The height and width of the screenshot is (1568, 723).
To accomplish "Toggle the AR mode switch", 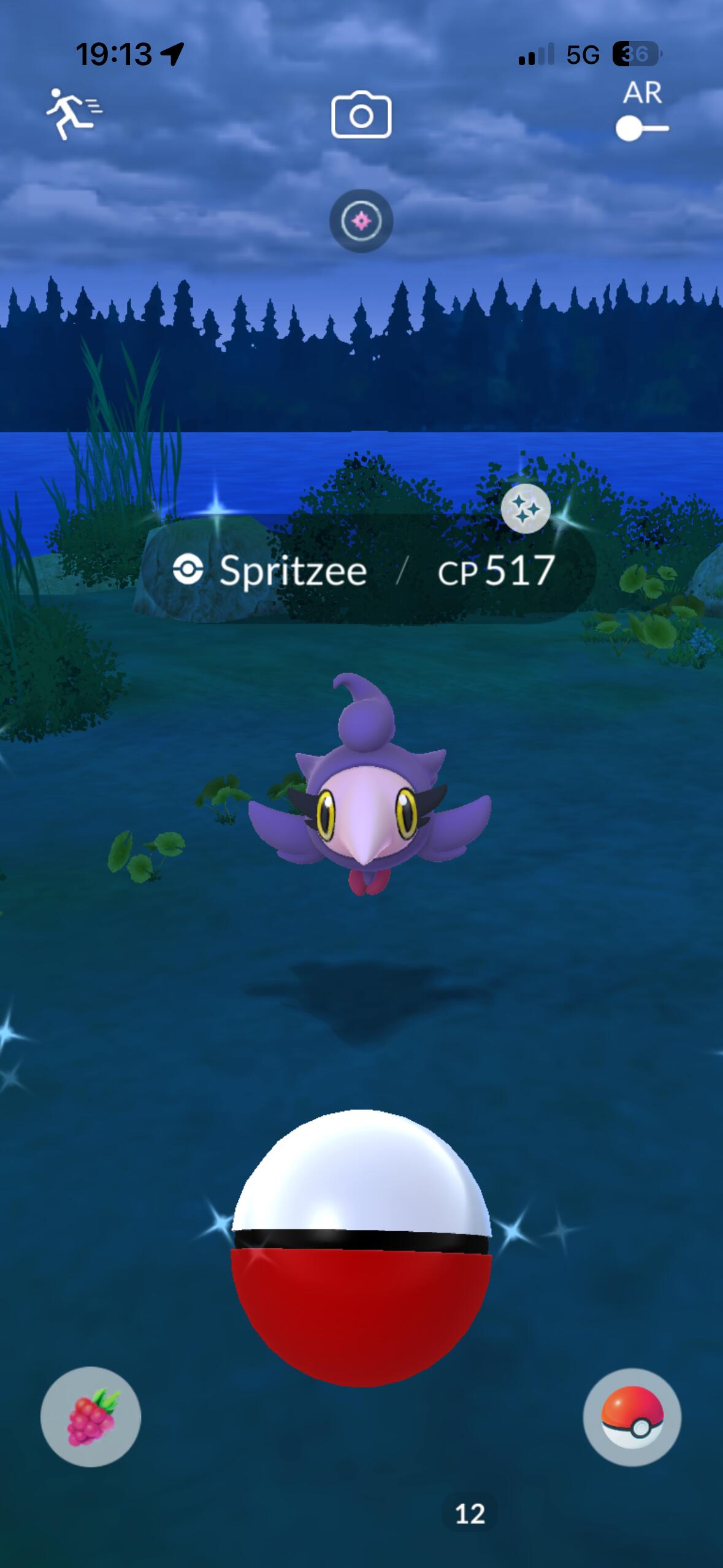I will tap(641, 129).
